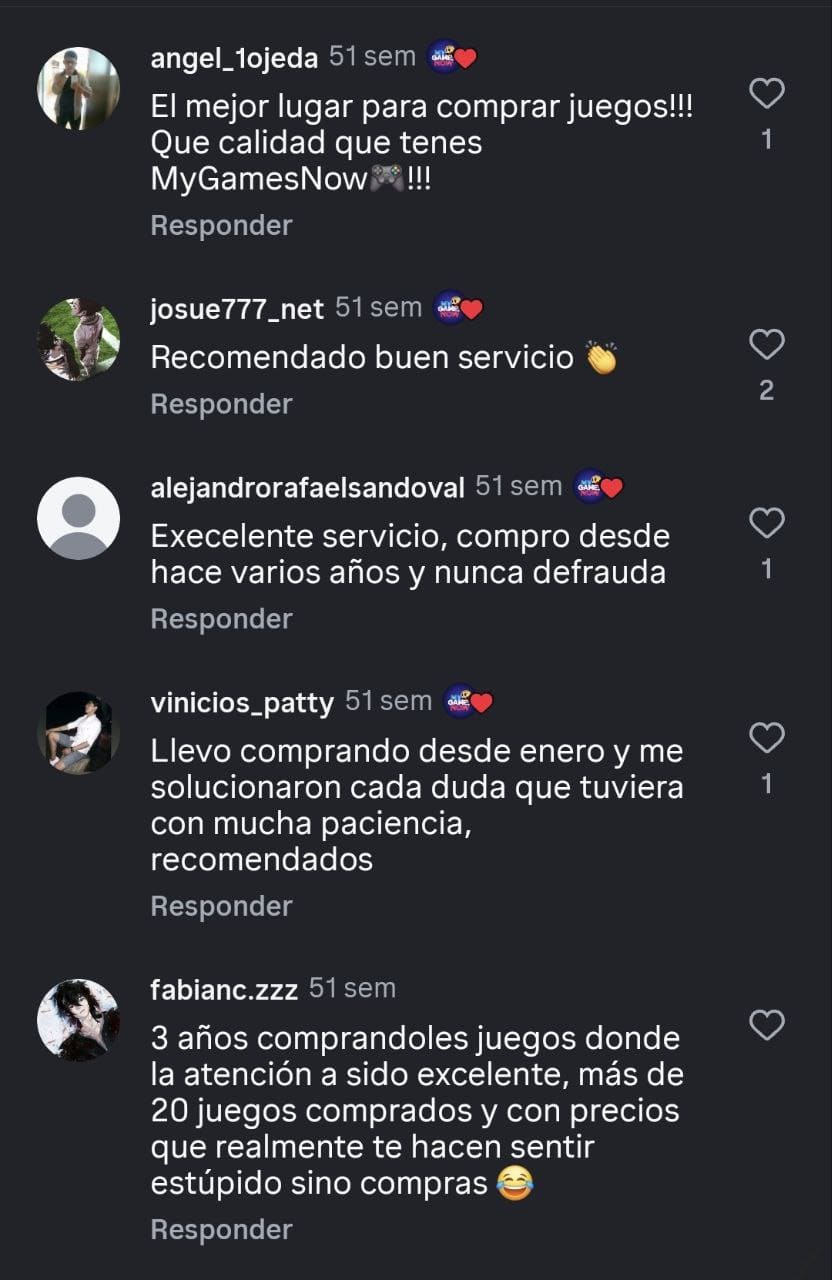
Task: Like fabianc.zzz's comment
Action: coord(766,1025)
